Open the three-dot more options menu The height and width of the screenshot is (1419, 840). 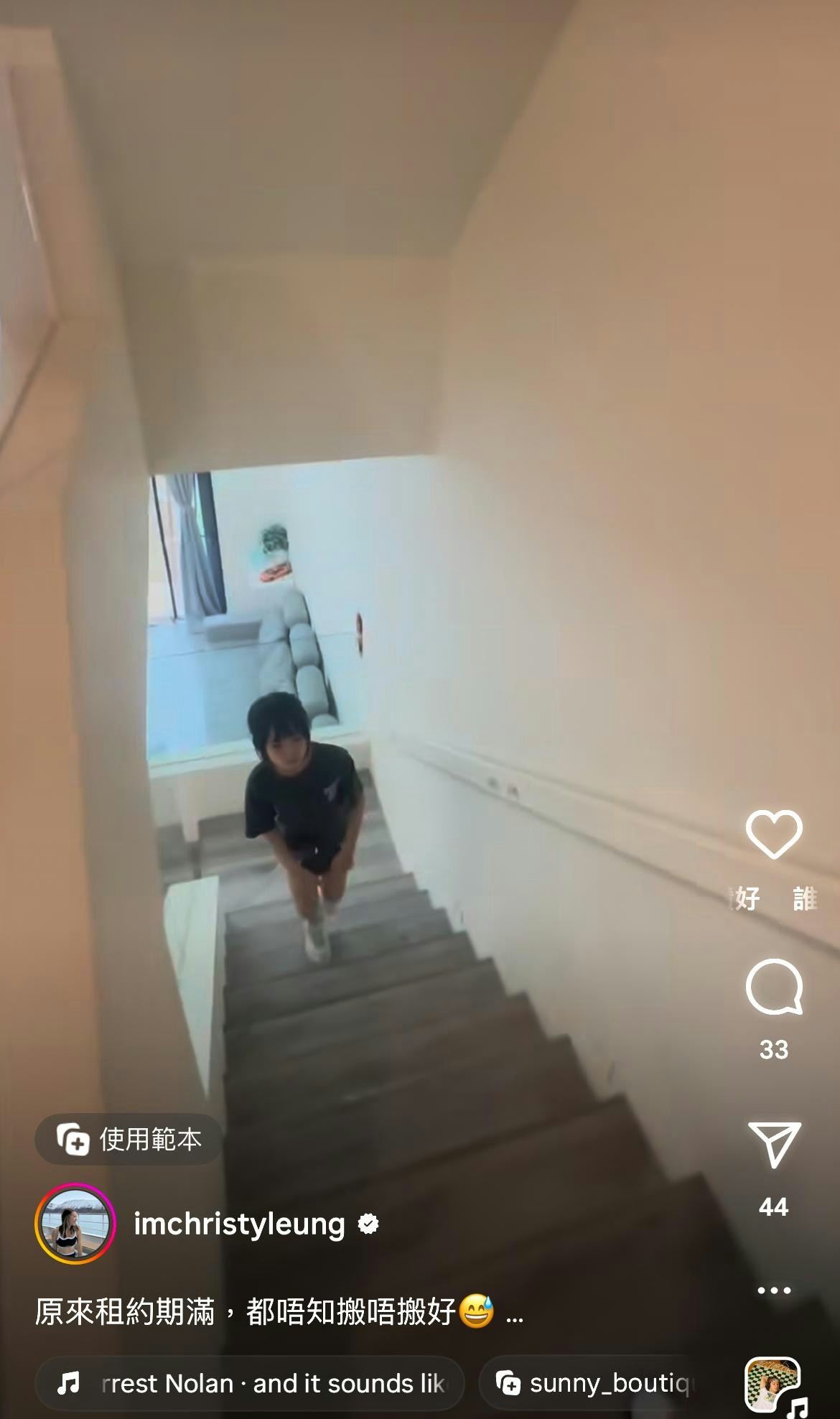(773, 1290)
